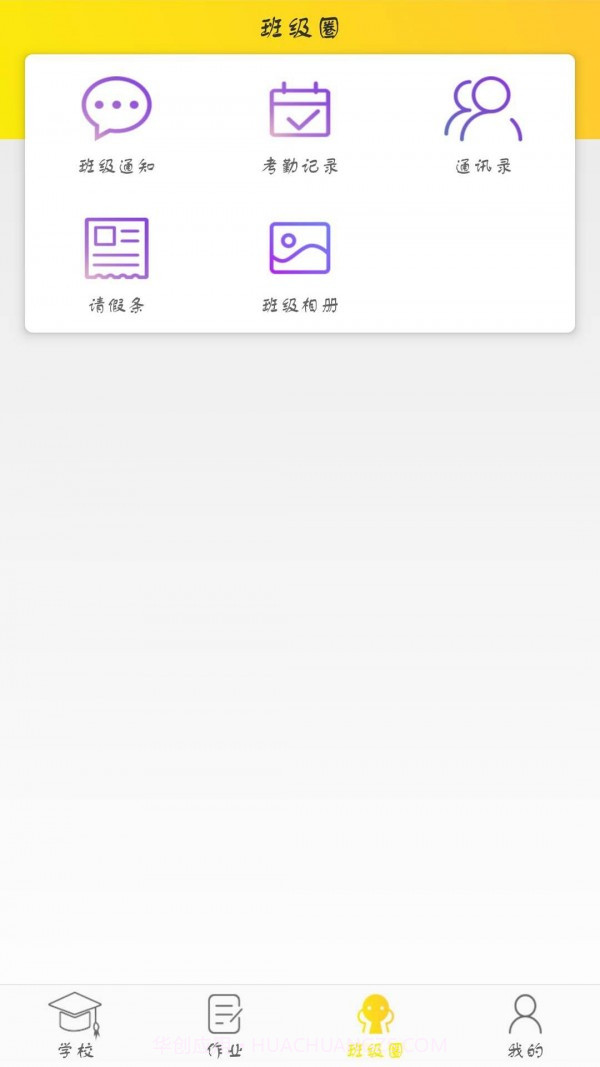Open 班级通知 class notifications

click(x=117, y=124)
